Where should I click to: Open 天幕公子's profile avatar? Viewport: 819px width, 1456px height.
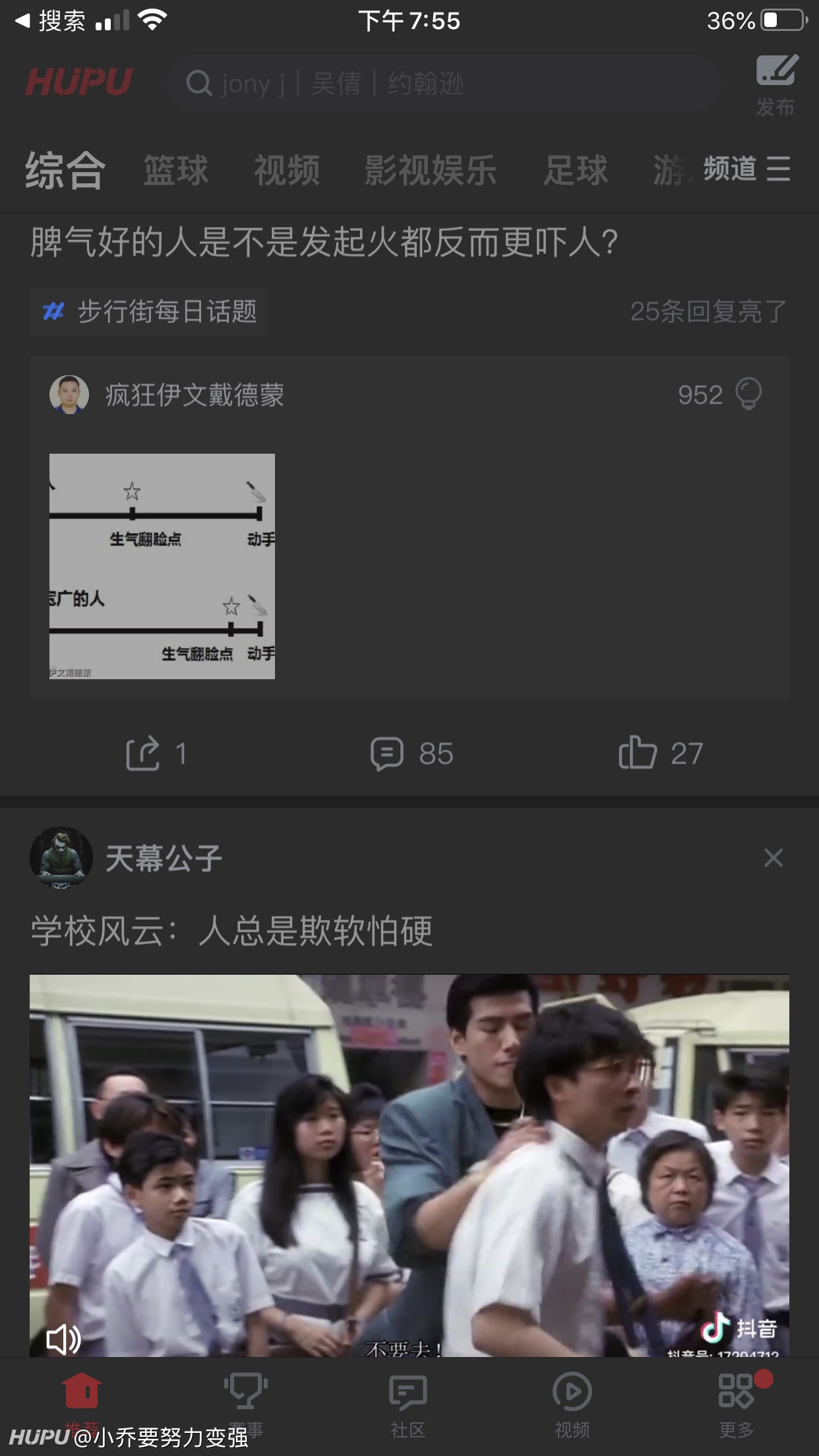[x=61, y=858]
